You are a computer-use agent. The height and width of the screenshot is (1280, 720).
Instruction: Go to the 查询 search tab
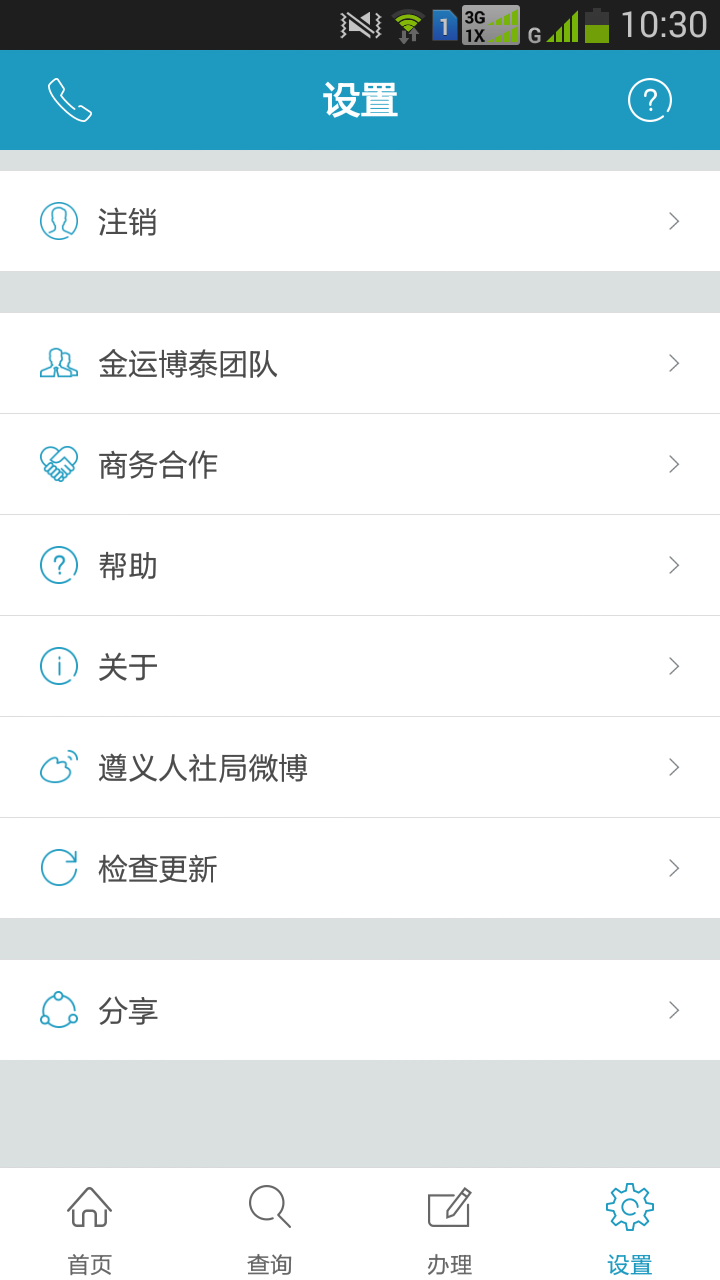click(270, 1228)
